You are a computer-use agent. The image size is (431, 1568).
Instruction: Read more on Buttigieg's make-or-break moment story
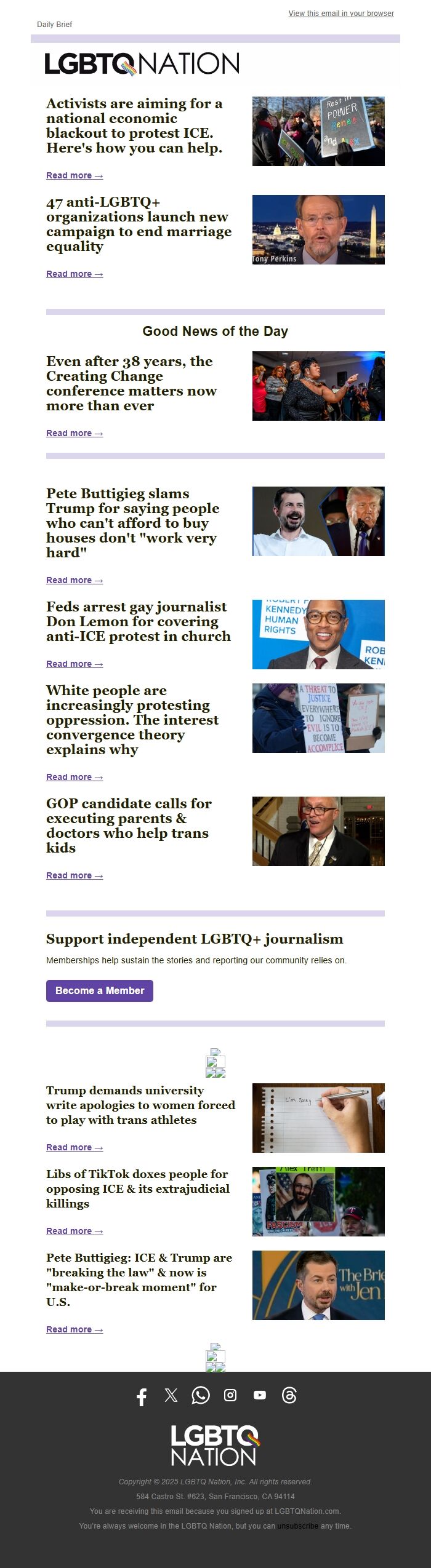pyautogui.click(x=75, y=1330)
